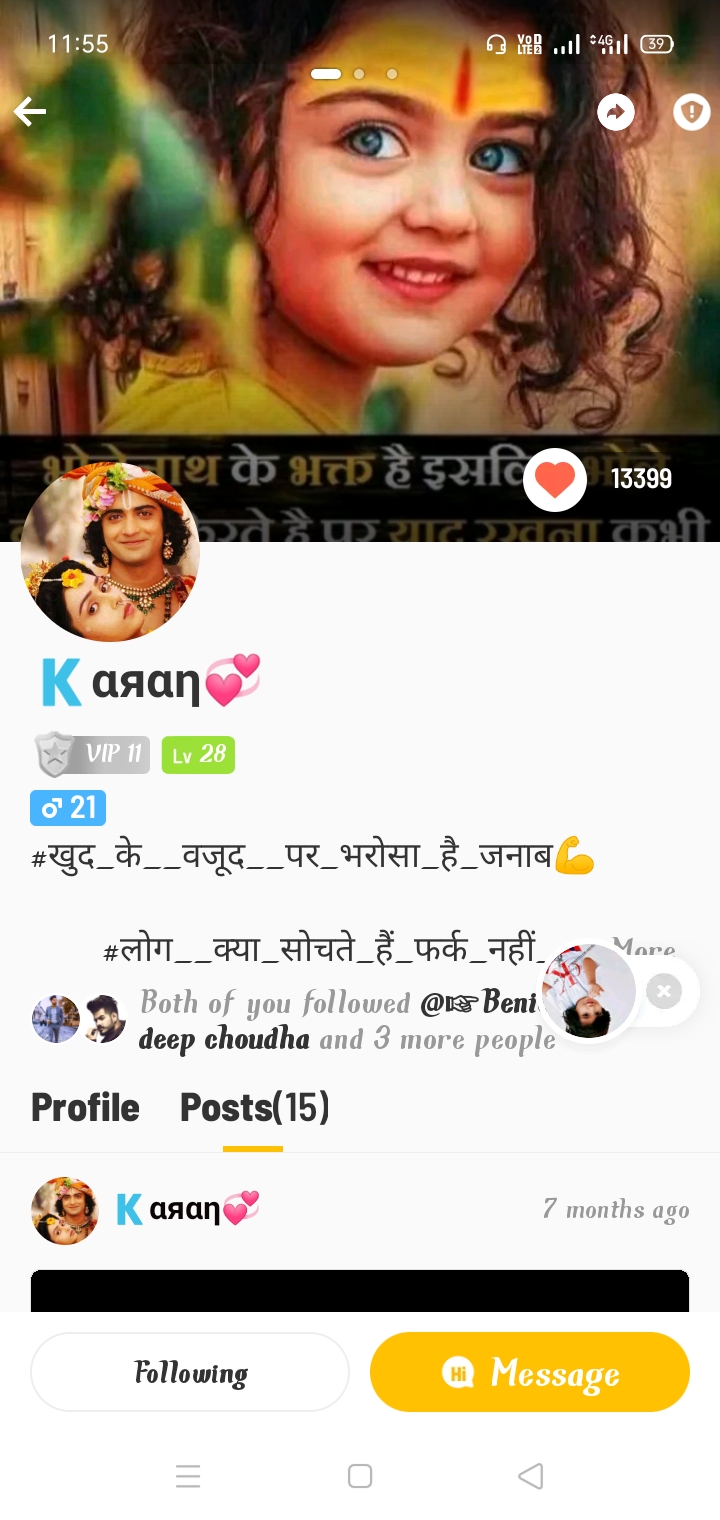This screenshot has width=720, height=1520.
Task: Select the Posts(15) tab
Action: coord(254,1108)
